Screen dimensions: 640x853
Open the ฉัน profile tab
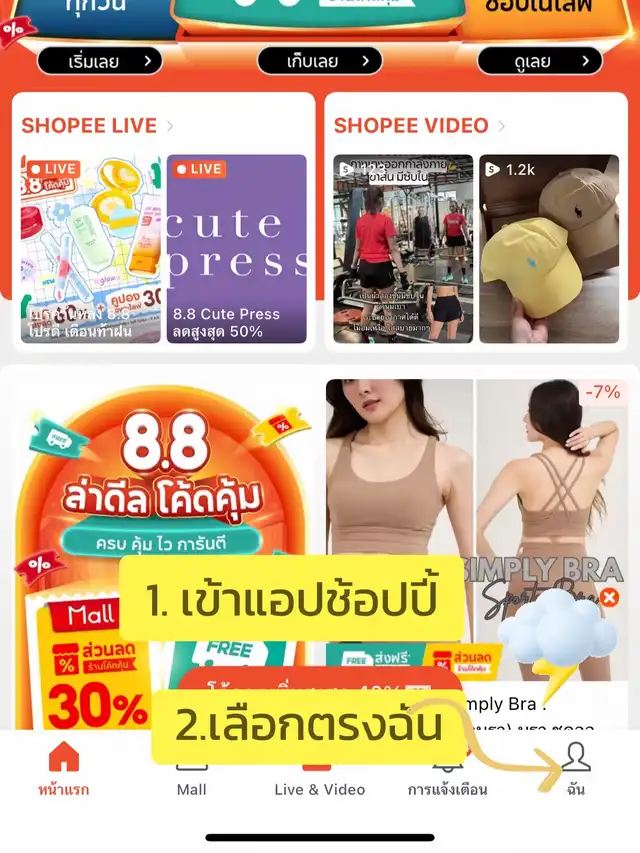coord(576,769)
